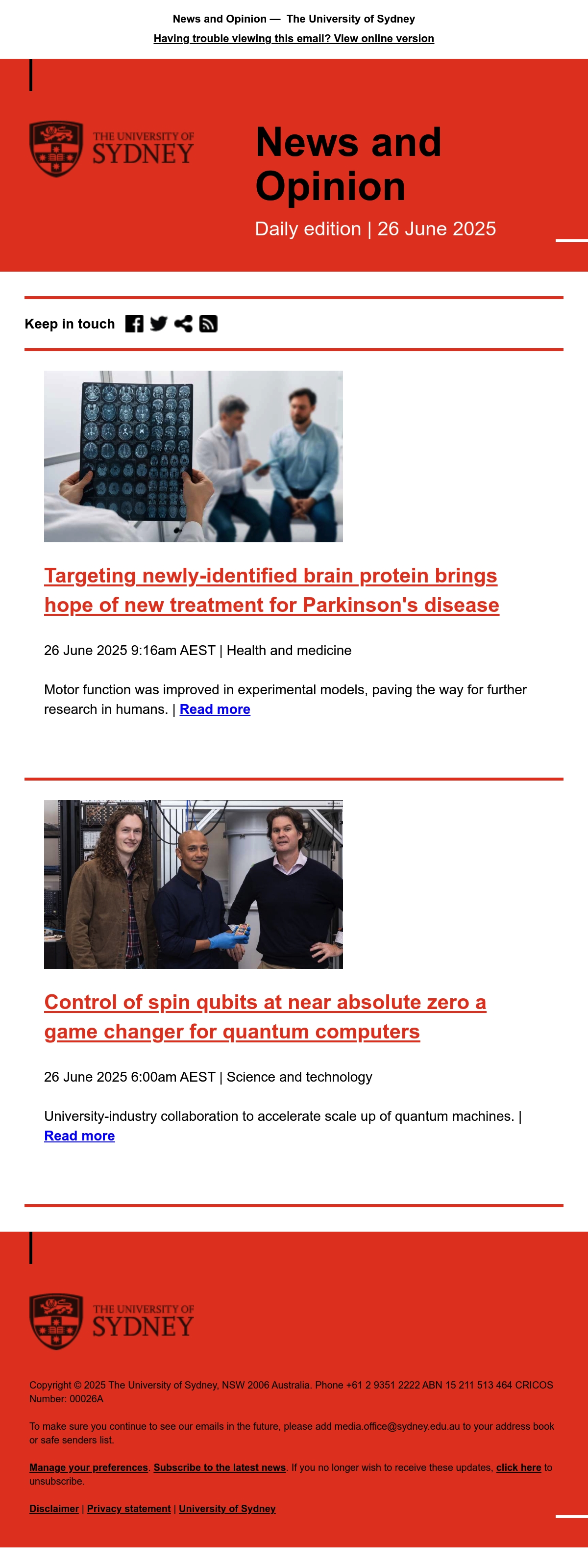
Task: Read more about the Parkinson's research
Action: point(215,709)
